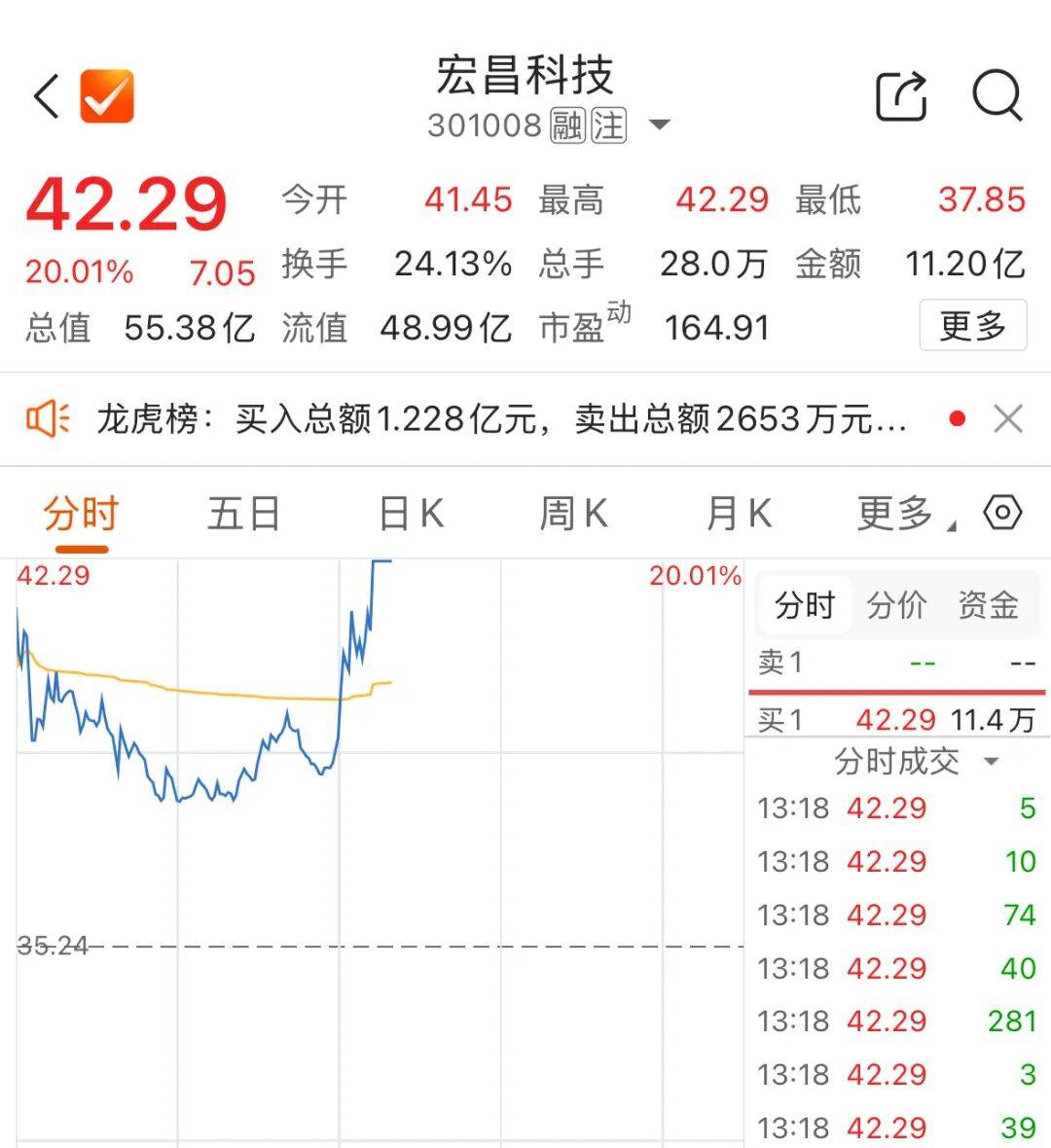
Task: Tap the red dot next to the announcement
Action: coord(958,417)
